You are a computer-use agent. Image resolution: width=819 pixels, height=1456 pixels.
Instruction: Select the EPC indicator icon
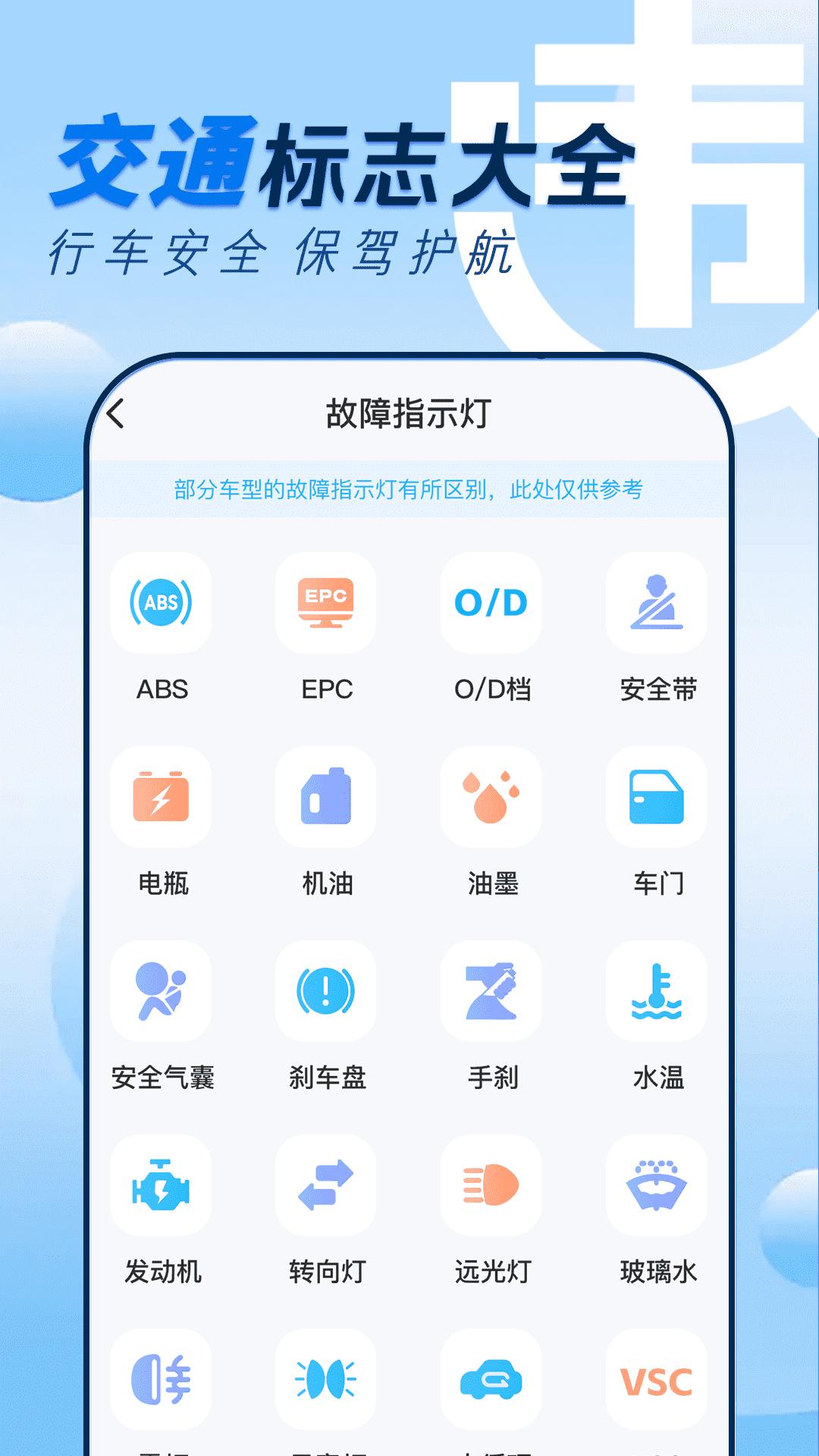[x=326, y=604]
